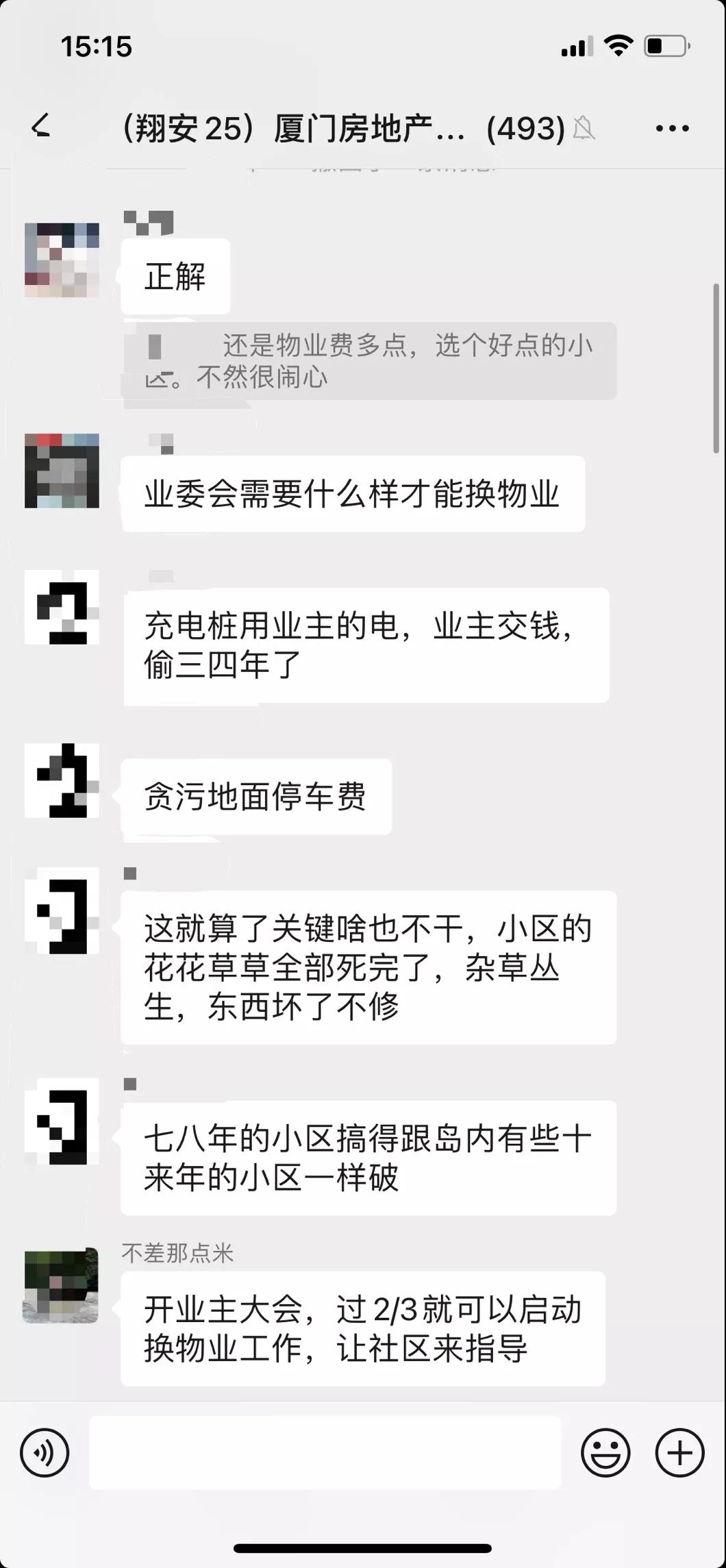Tap avatar beside 贪污地面停车费 message
This screenshot has height=1568, width=726.
click(62, 780)
